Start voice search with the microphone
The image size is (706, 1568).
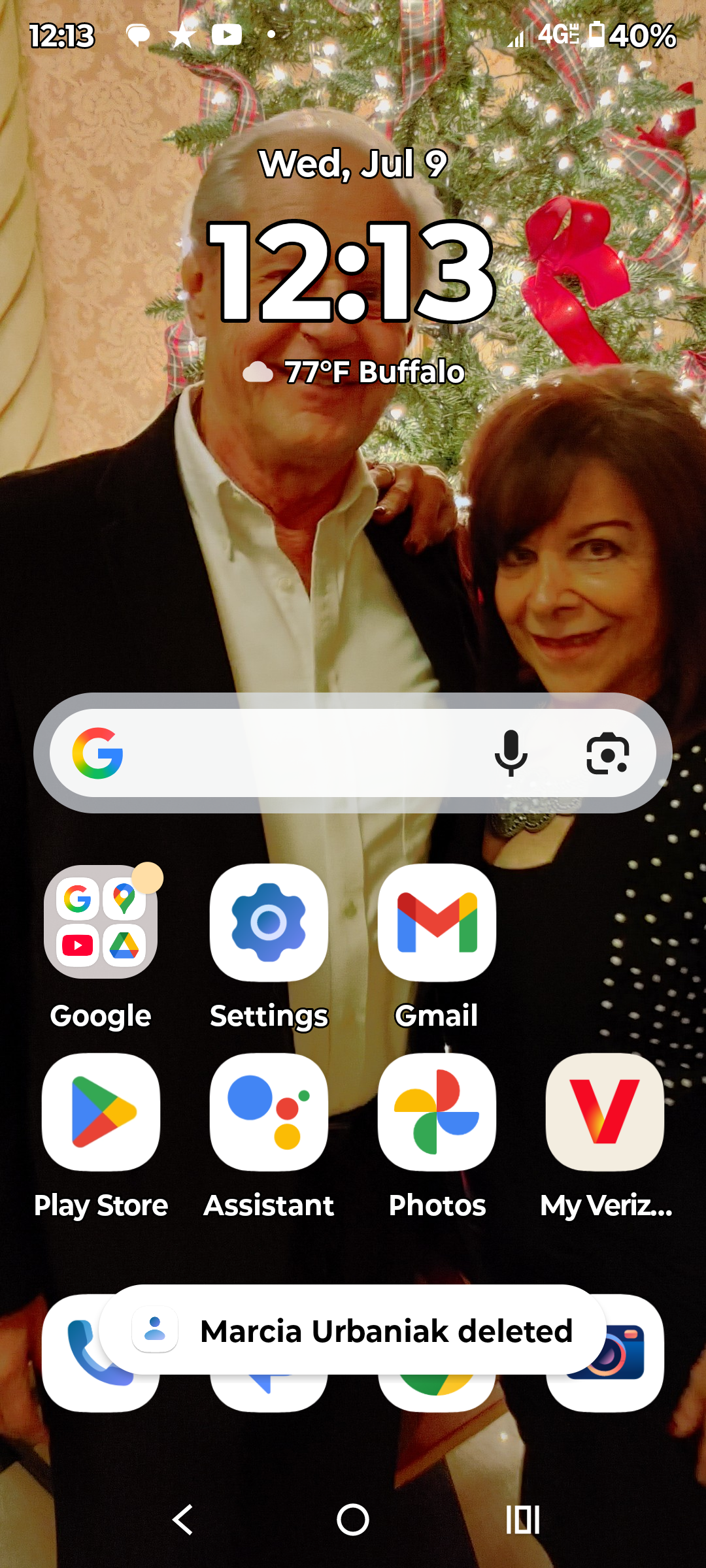point(511,753)
